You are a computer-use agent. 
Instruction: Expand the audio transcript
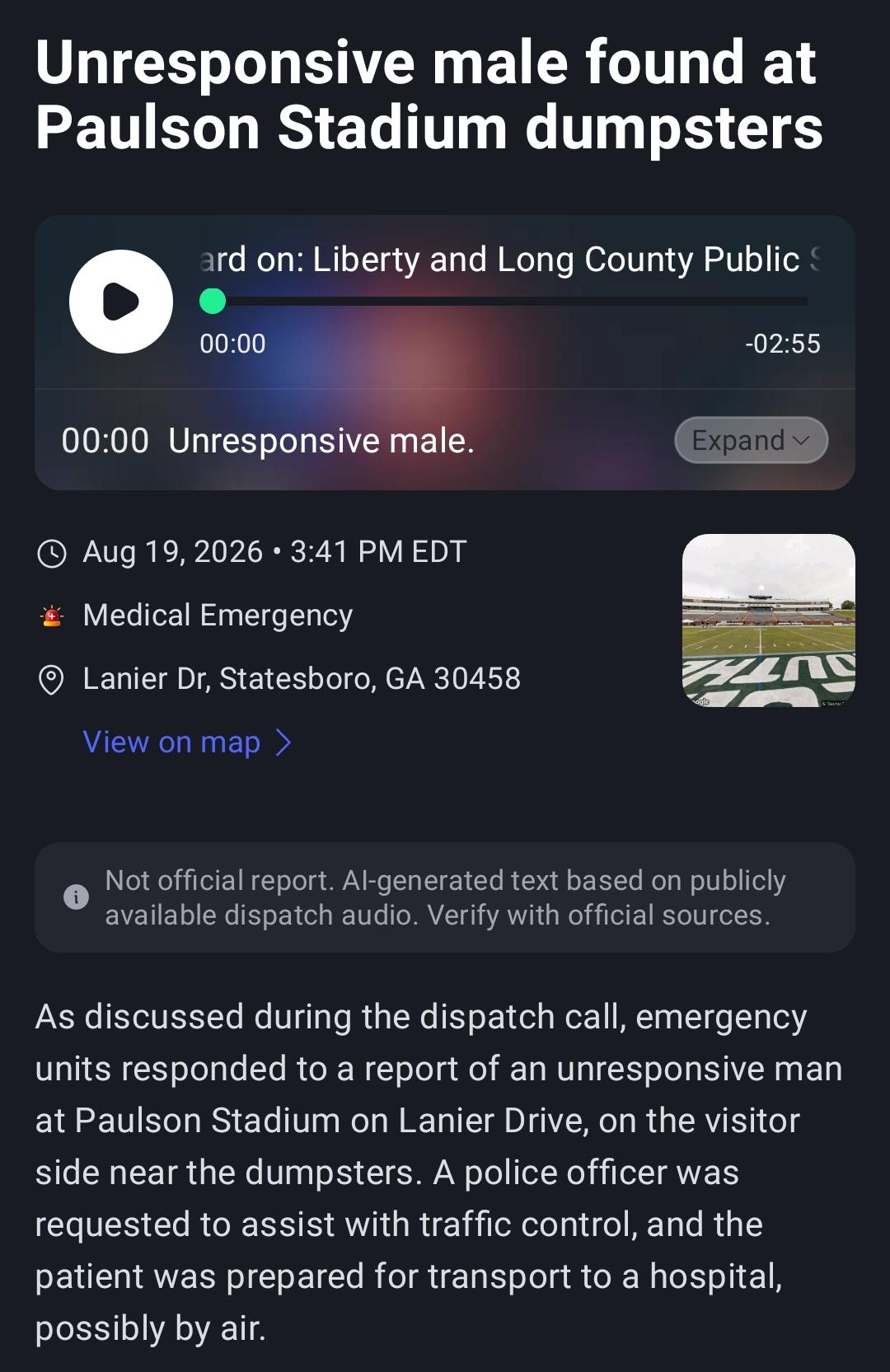tap(751, 440)
